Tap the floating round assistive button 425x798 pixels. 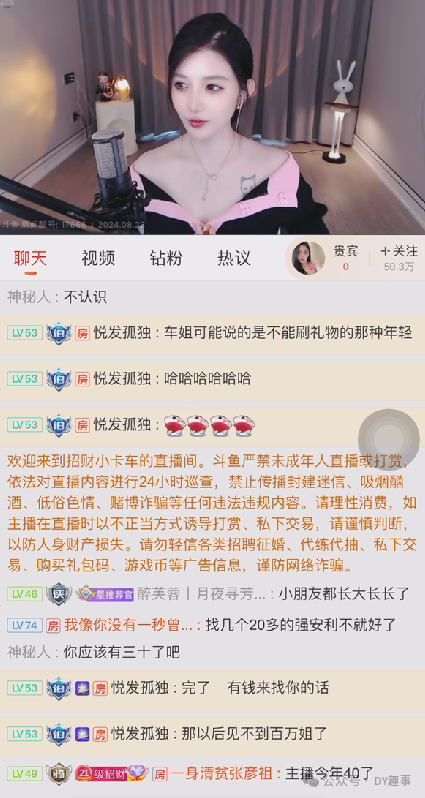pyautogui.click(x=389, y=439)
